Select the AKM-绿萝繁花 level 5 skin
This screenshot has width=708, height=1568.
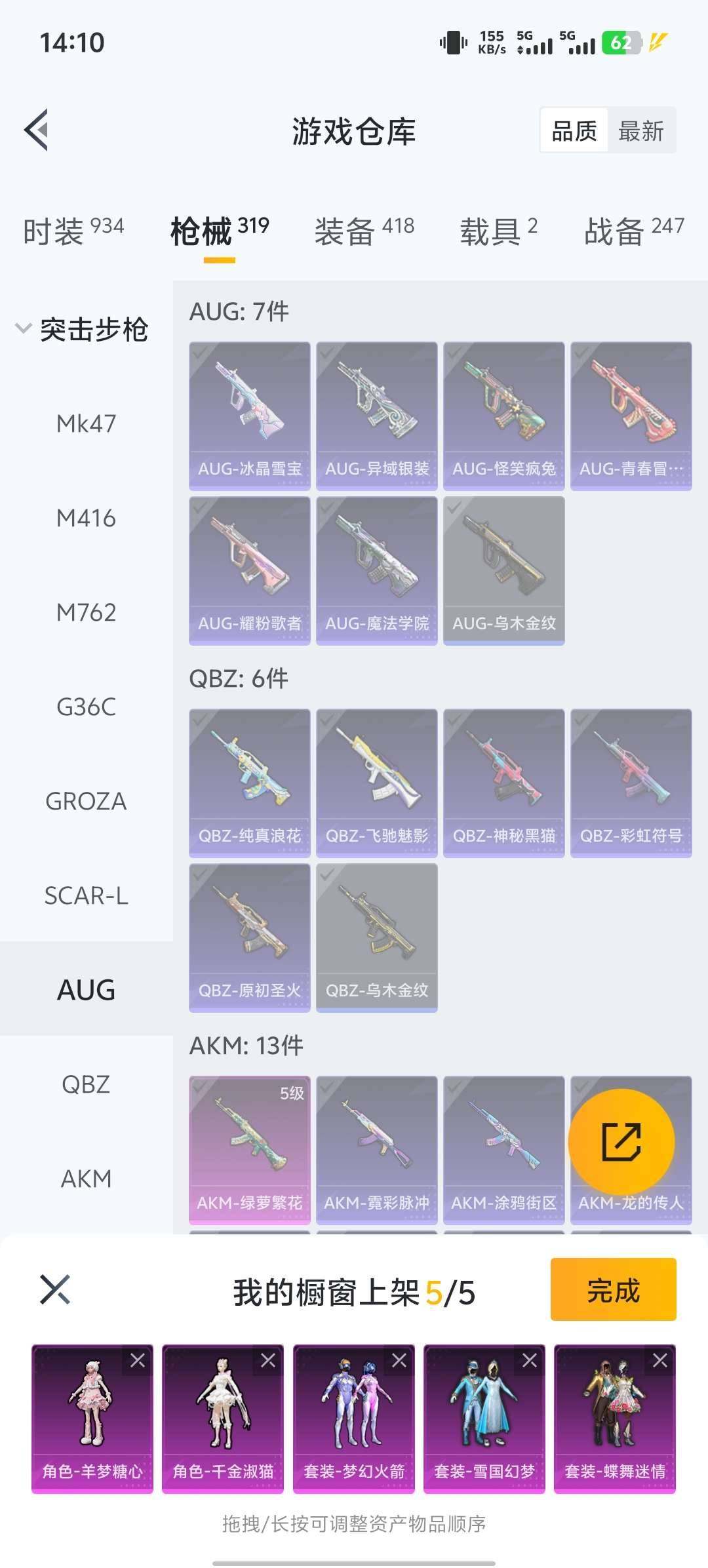point(250,1150)
